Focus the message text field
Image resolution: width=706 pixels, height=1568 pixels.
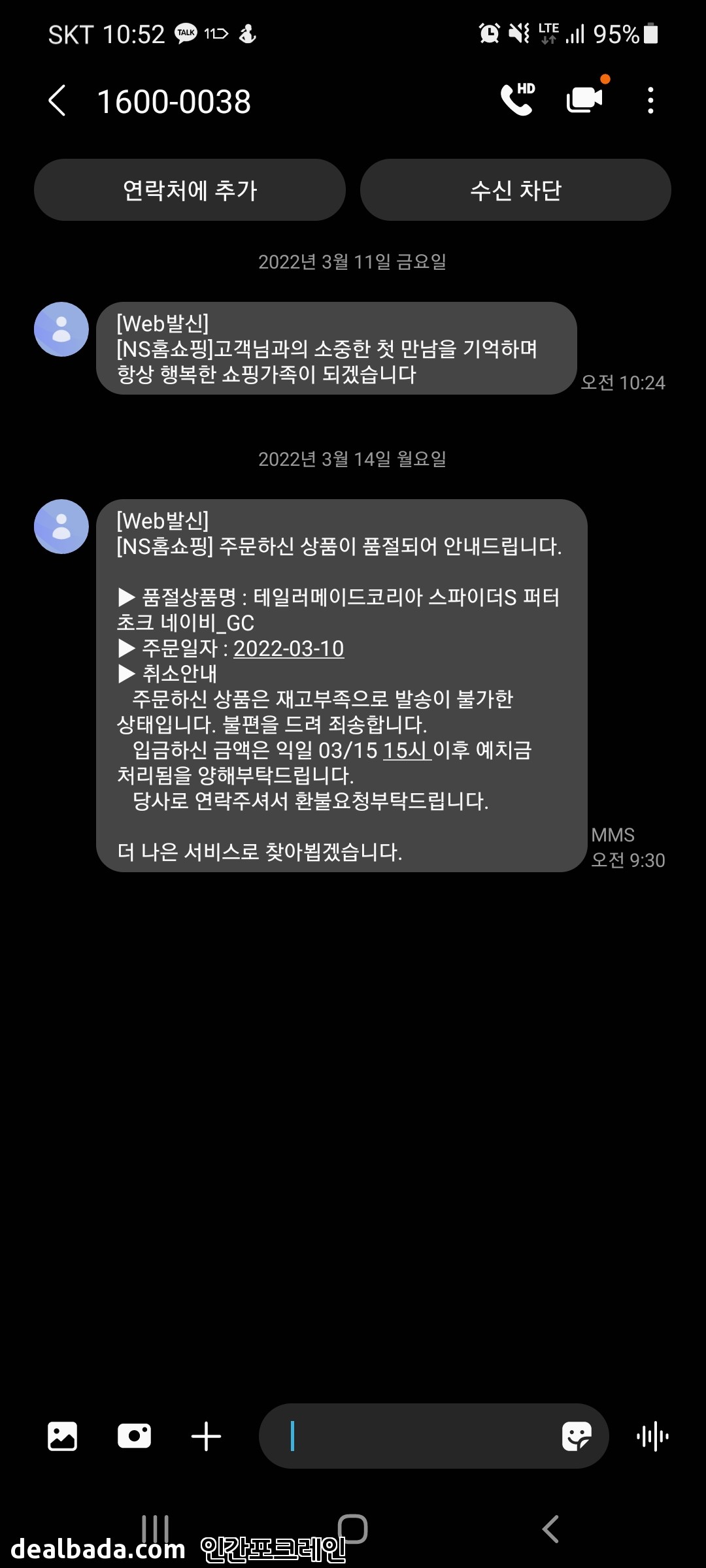(x=418, y=1436)
